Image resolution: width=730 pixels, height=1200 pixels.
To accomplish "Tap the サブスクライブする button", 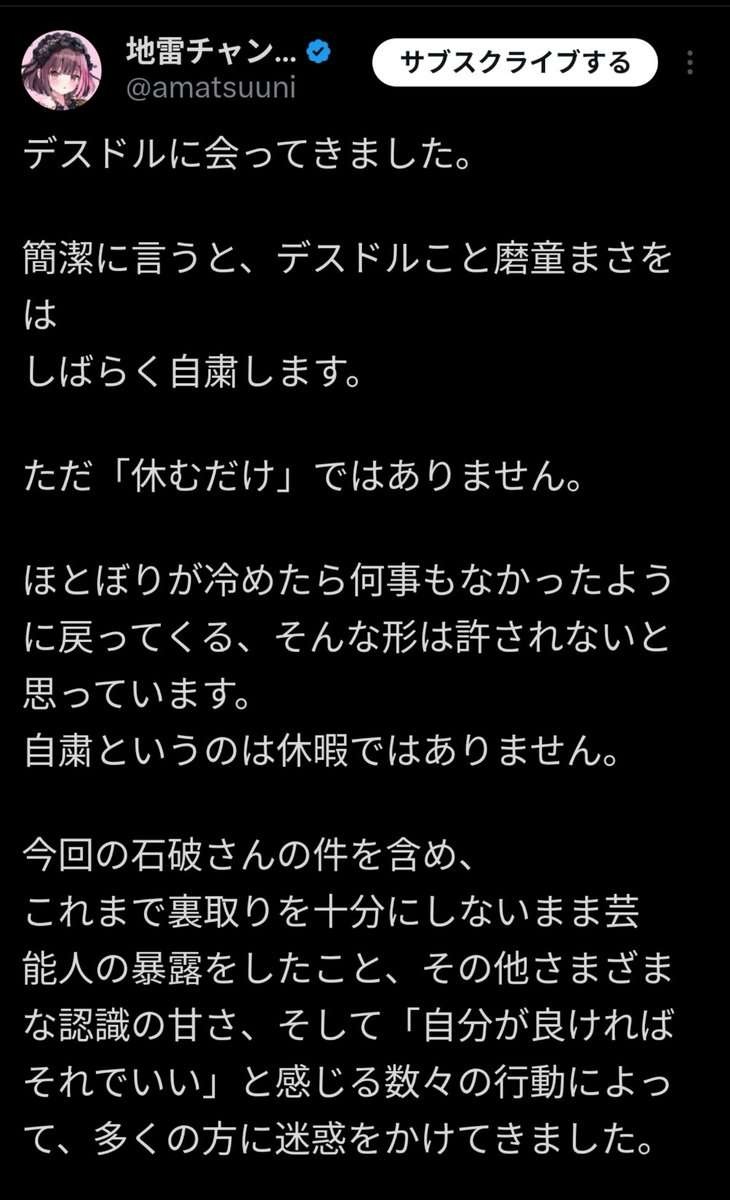I will coord(515,63).
